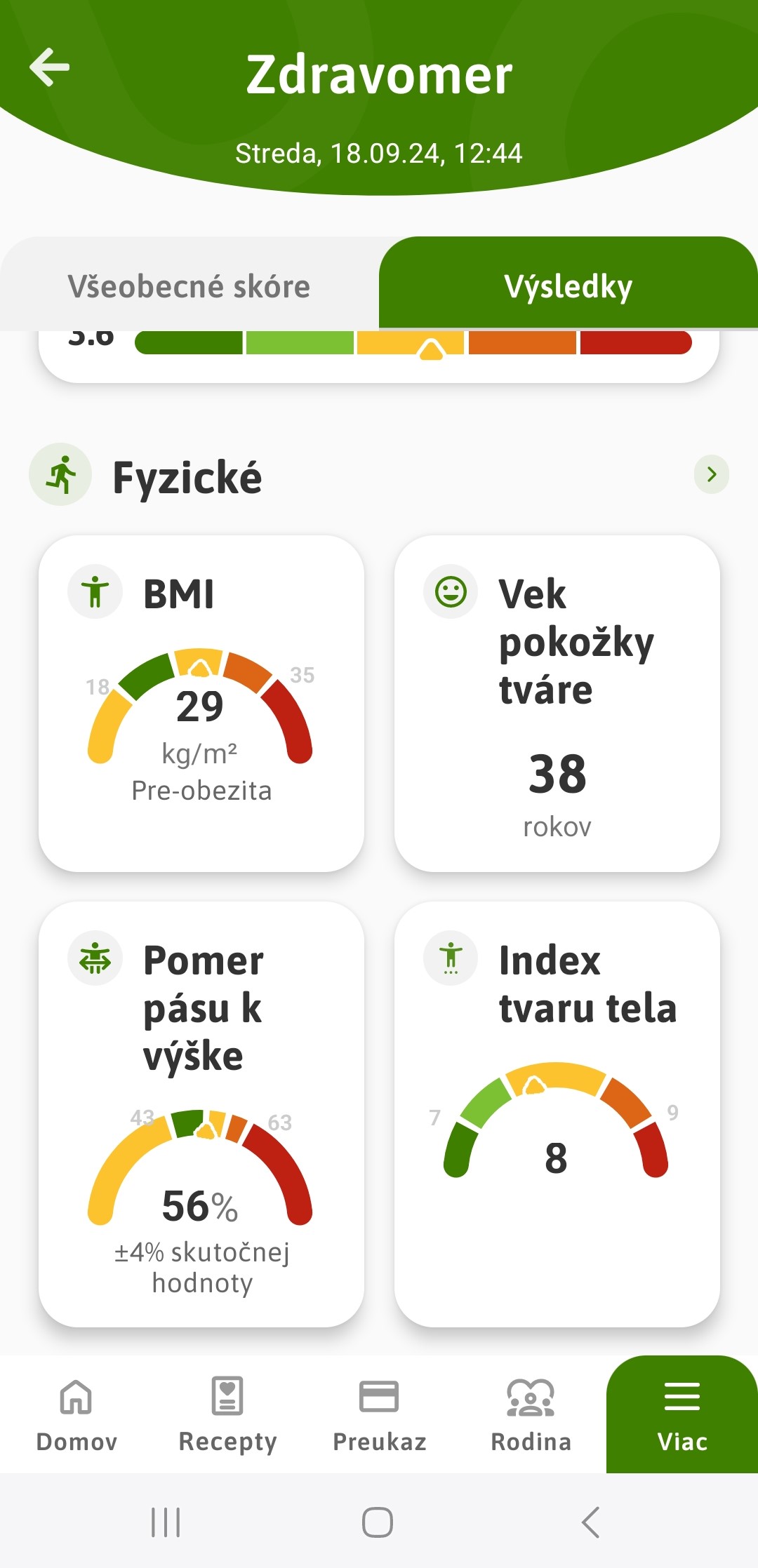
Task: Switch to the Preukaz tab
Action: click(x=379, y=1414)
